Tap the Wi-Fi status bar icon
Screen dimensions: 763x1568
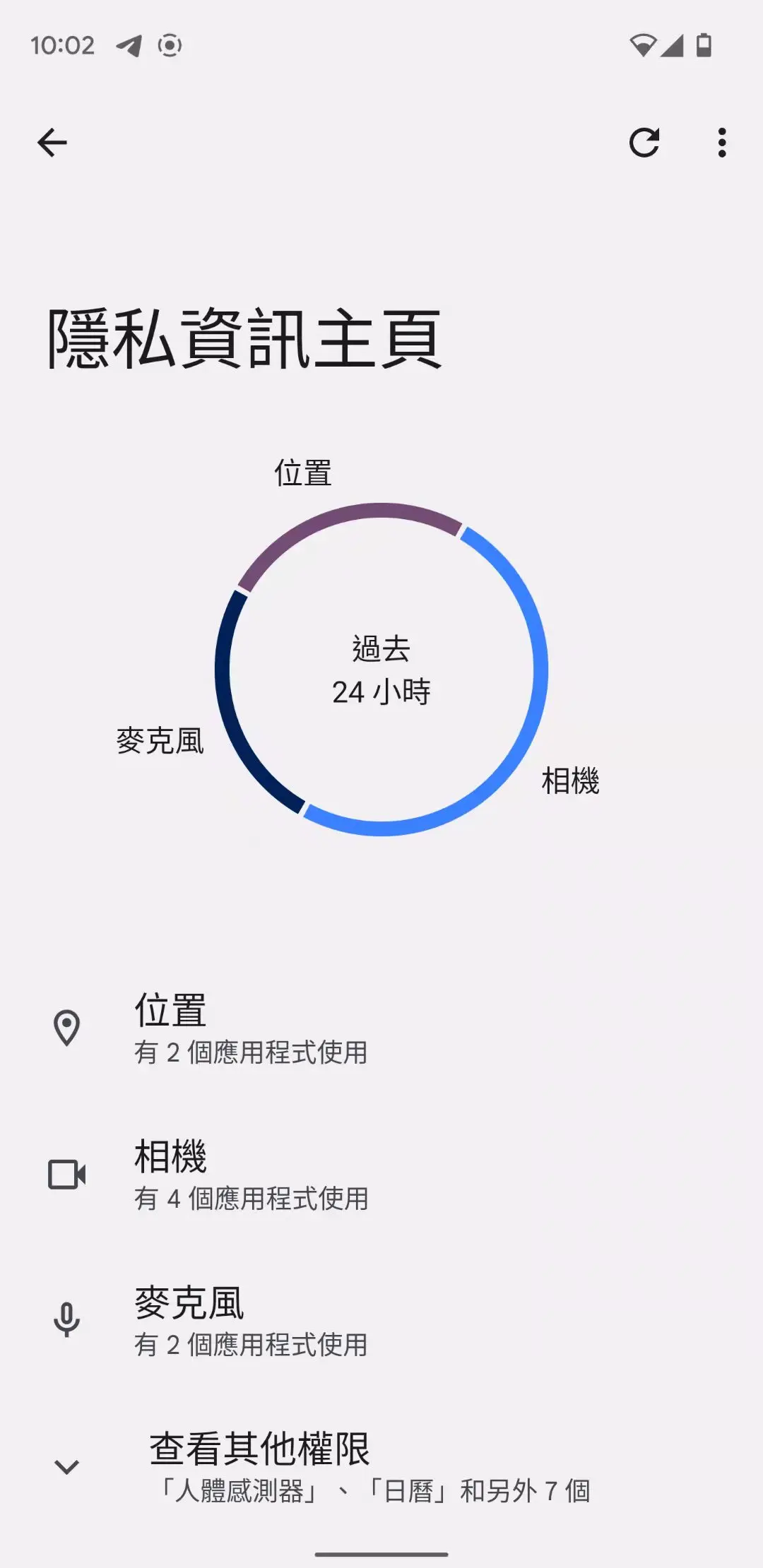pyautogui.click(x=641, y=44)
